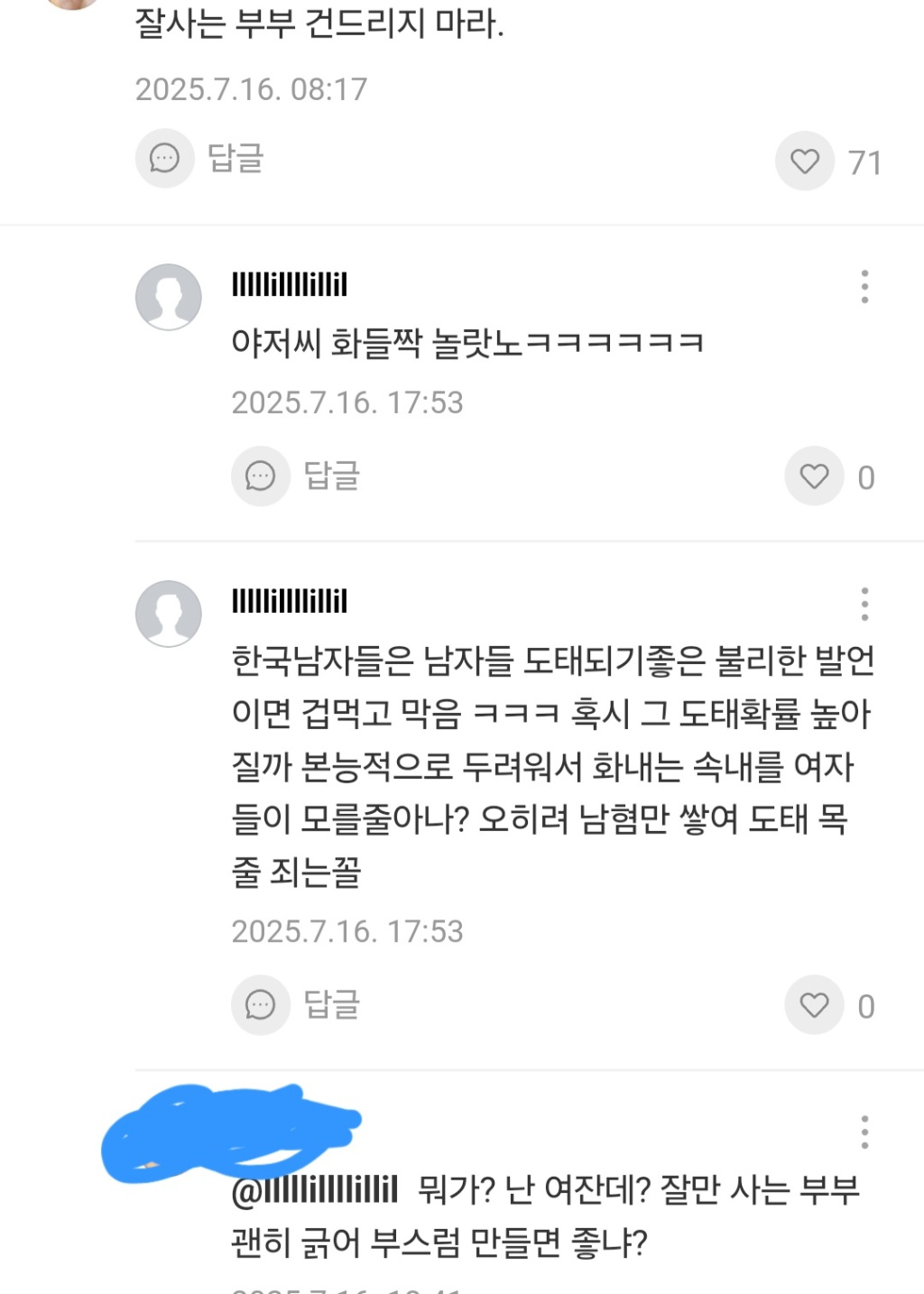924x1294 pixels.
Task: Tap the @mention link in last comment
Action: 315,1191
